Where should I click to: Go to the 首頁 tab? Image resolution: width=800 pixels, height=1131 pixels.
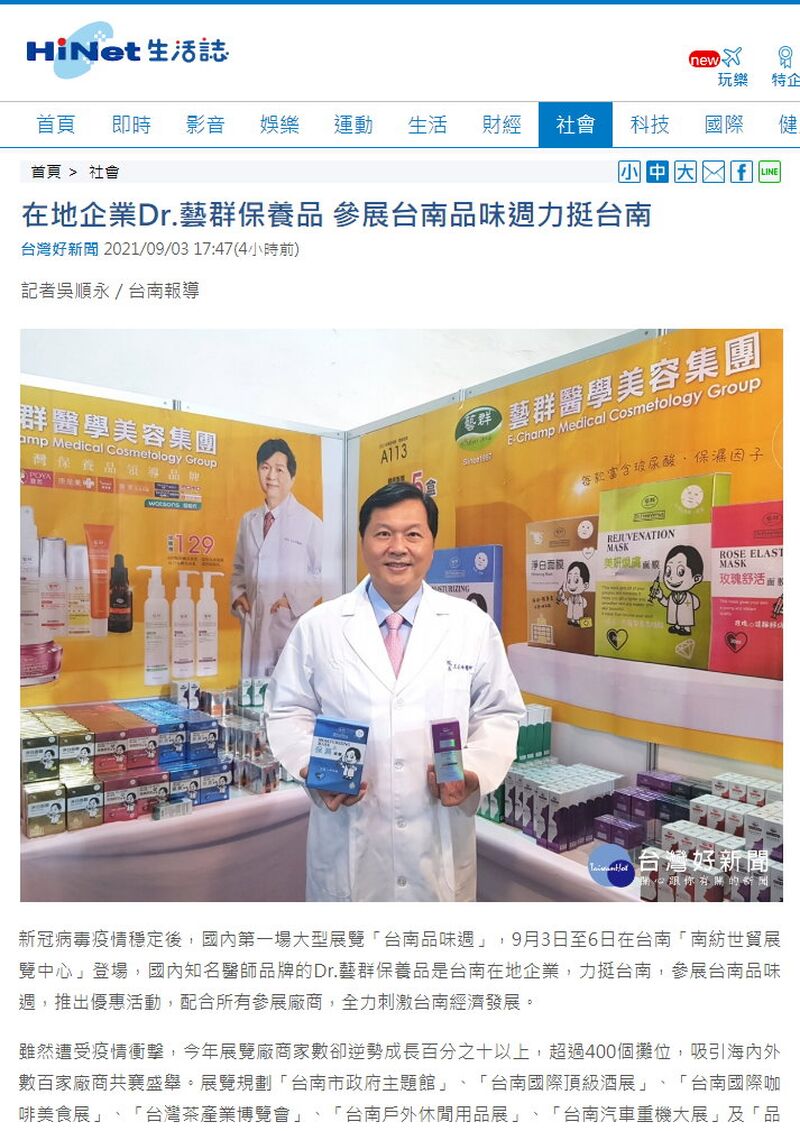click(x=56, y=125)
